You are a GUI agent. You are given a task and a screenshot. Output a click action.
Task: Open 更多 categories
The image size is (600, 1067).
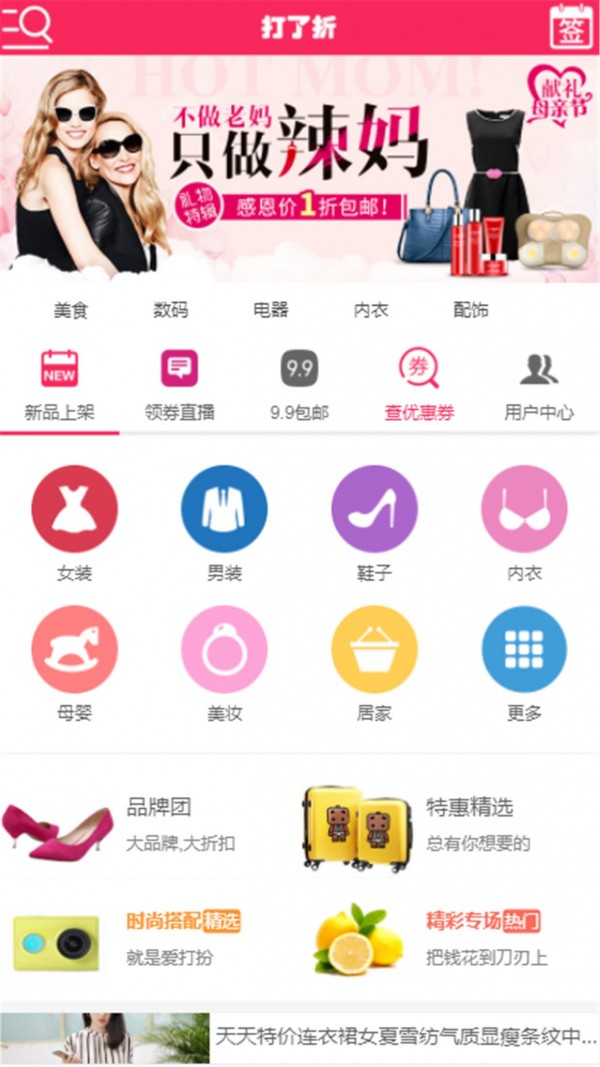point(524,663)
